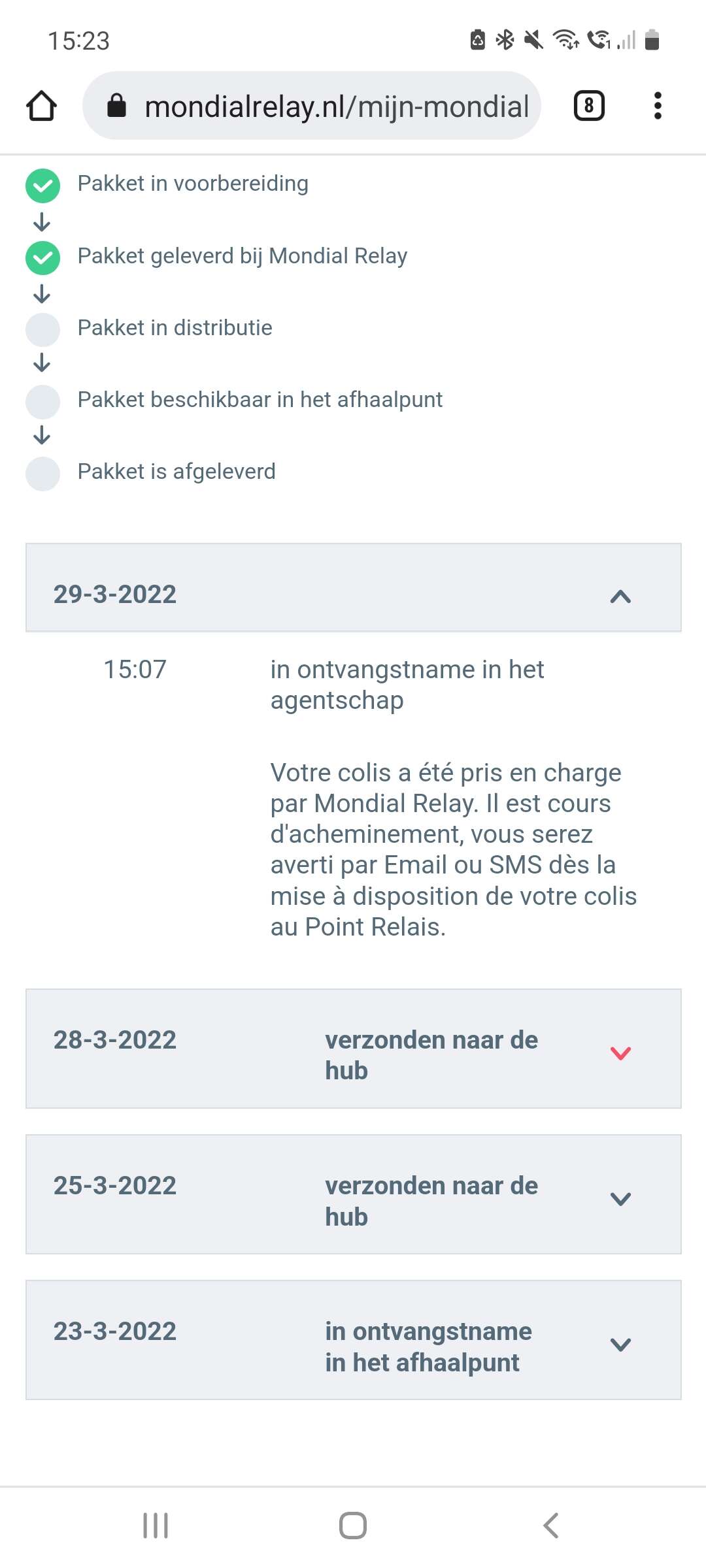Collapse the 29-3-2022 tracking section
The image size is (706, 1568).
(353, 587)
